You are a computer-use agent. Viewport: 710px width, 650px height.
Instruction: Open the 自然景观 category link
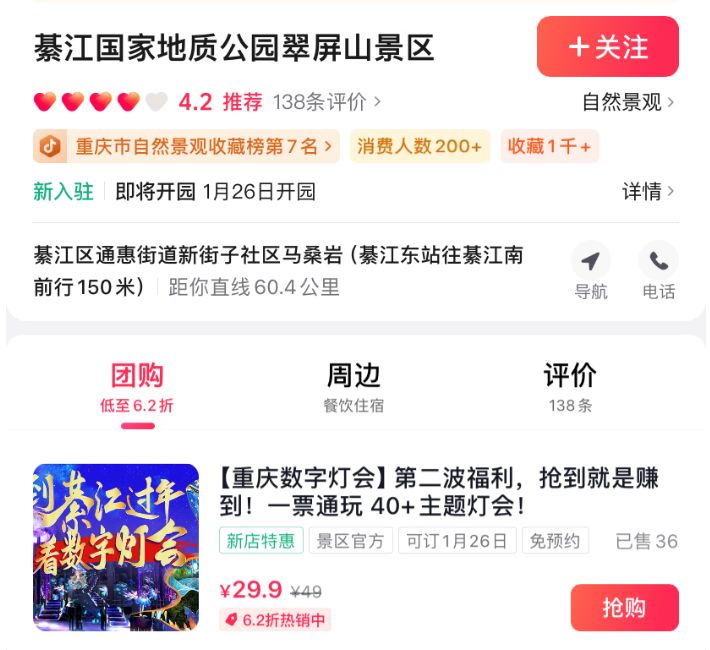point(628,101)
